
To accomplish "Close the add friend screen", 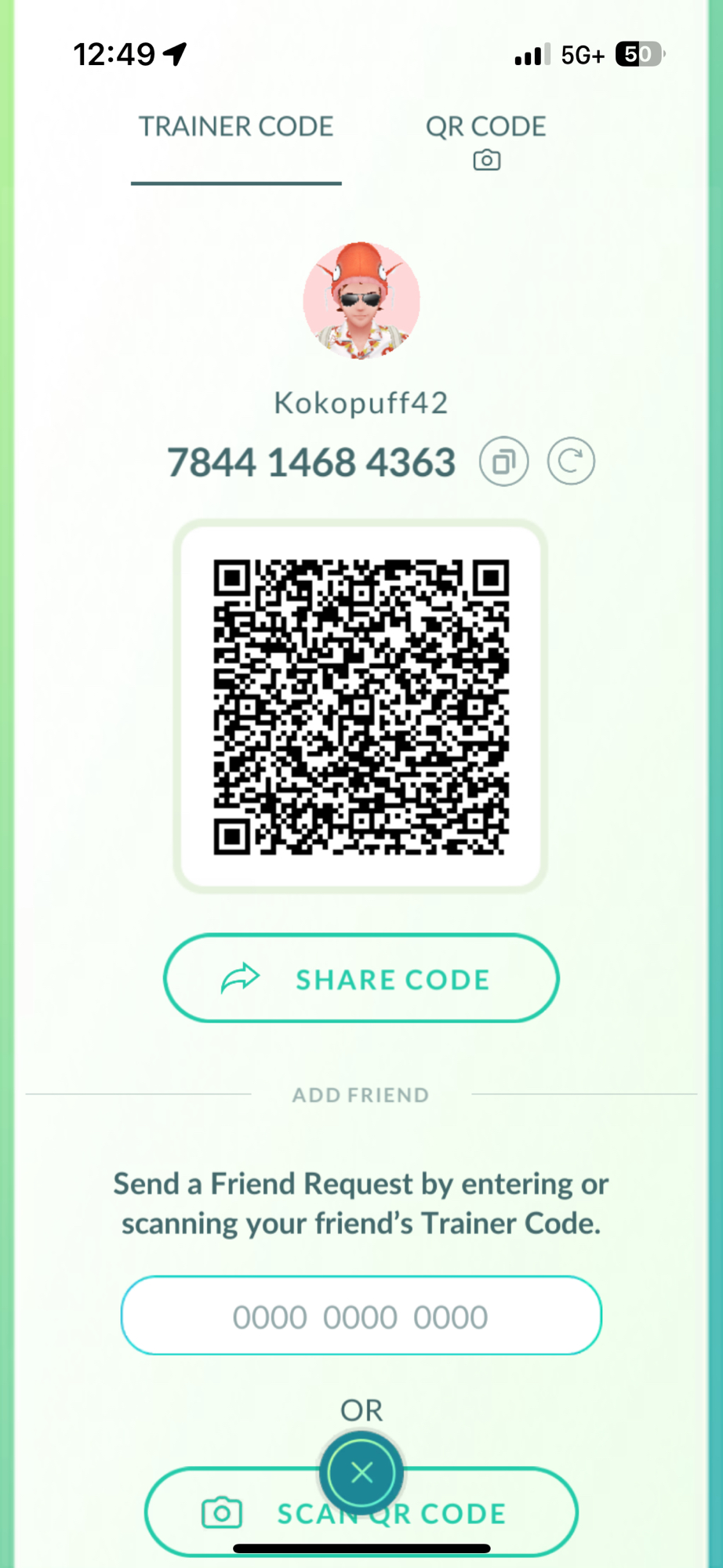I will [x=361, y=1472].
